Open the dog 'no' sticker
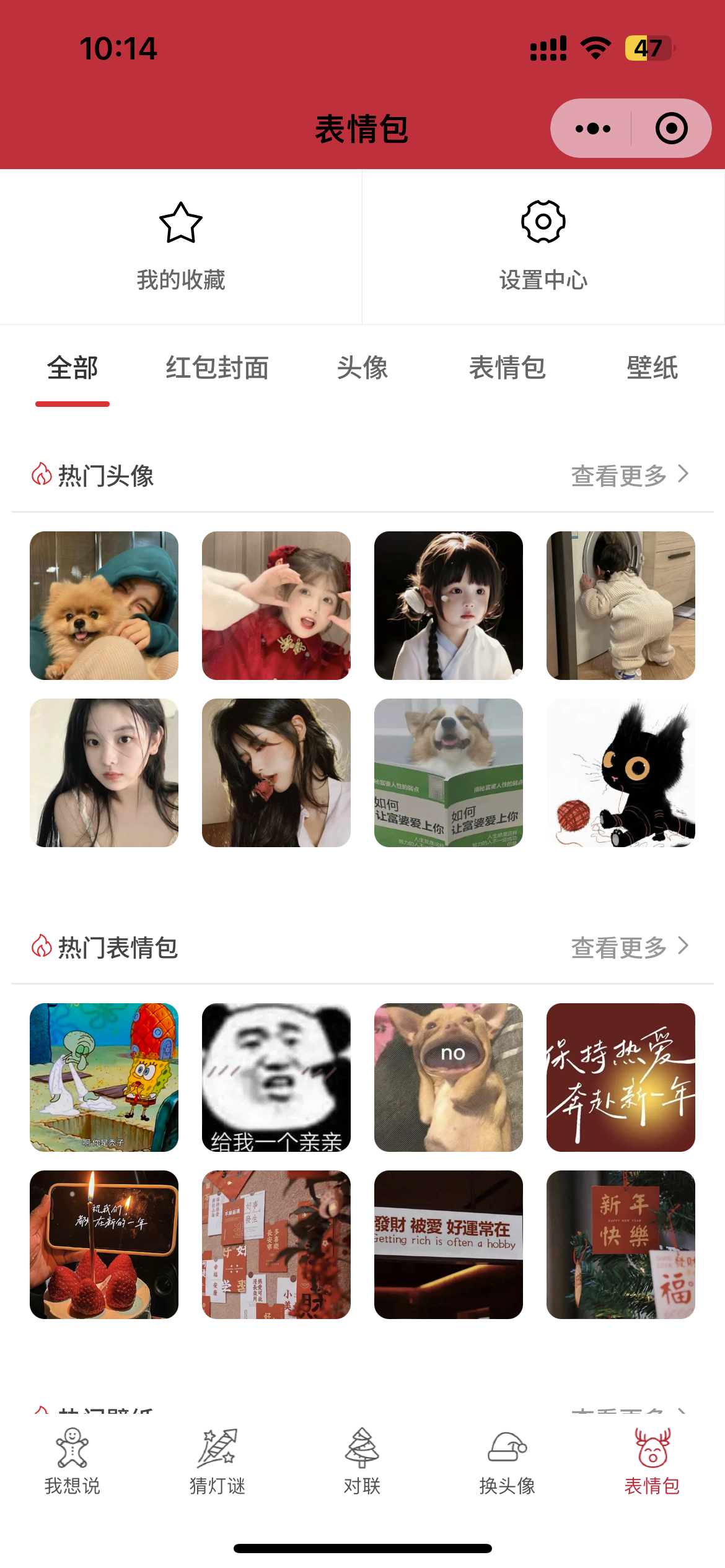Viewport: 725px width, 1568px height. [x=449, y=1078]
